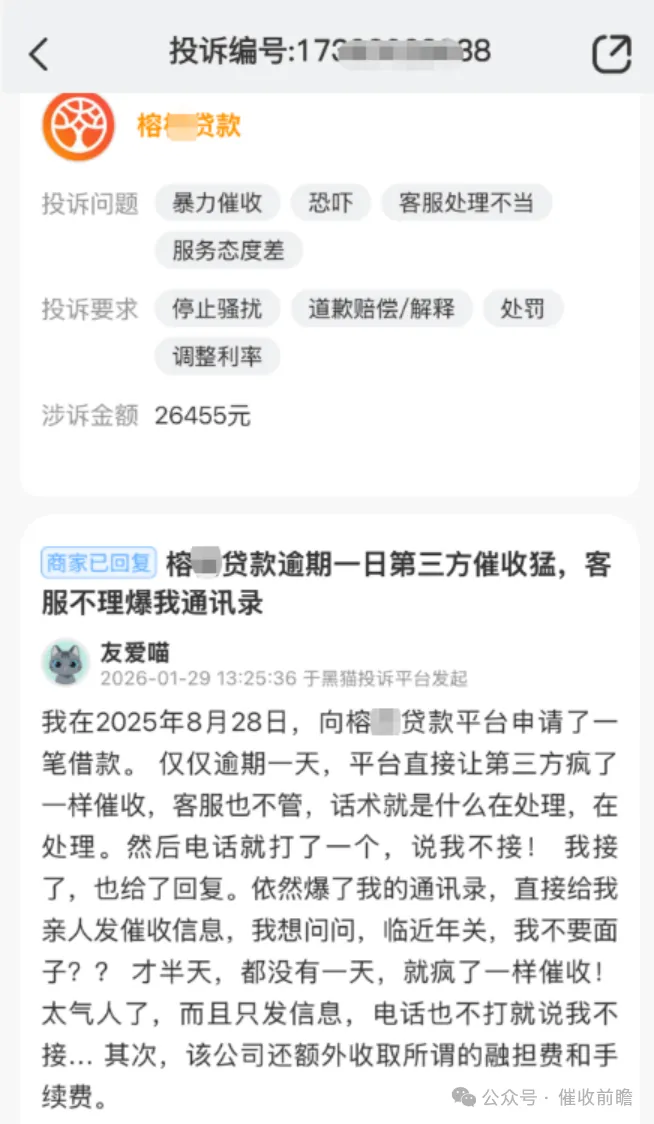Go back from the complaint details page
Screen dimensions: 654x1124
pos(39,54)
